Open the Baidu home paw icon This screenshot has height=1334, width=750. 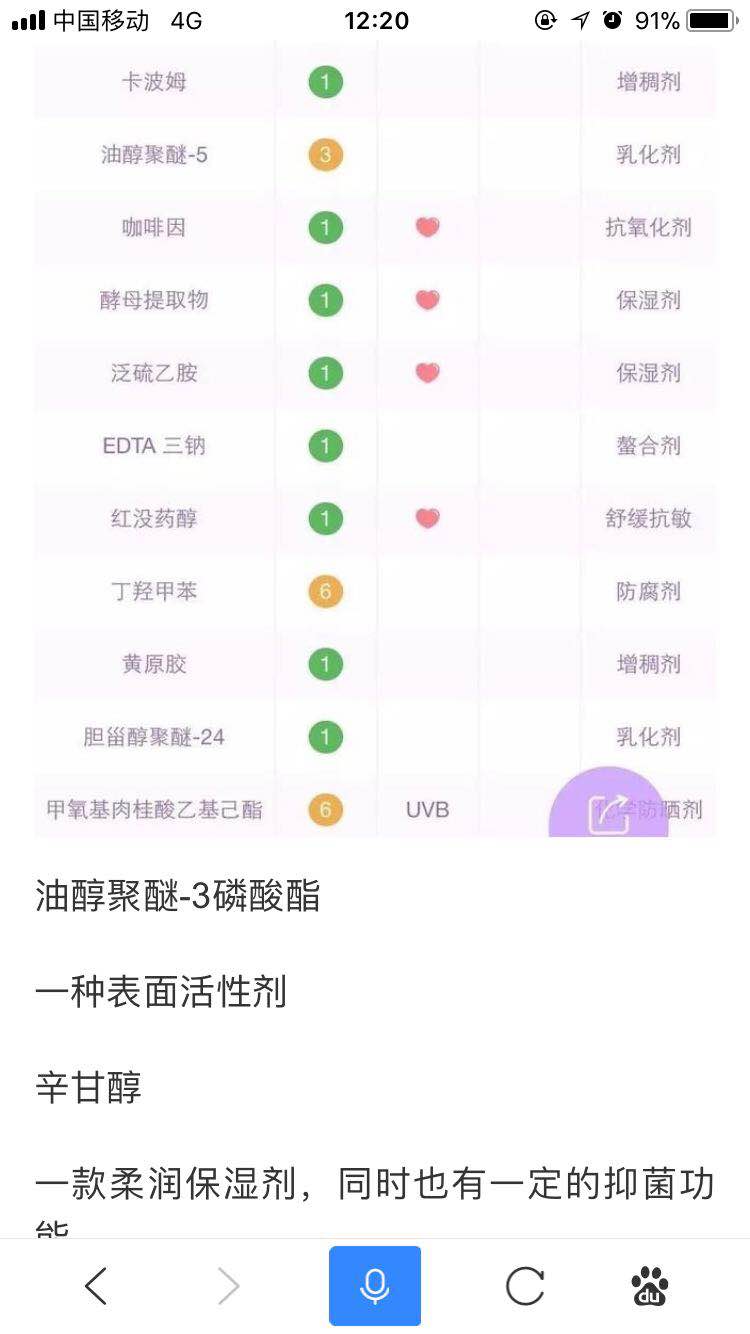(650, 1286)
